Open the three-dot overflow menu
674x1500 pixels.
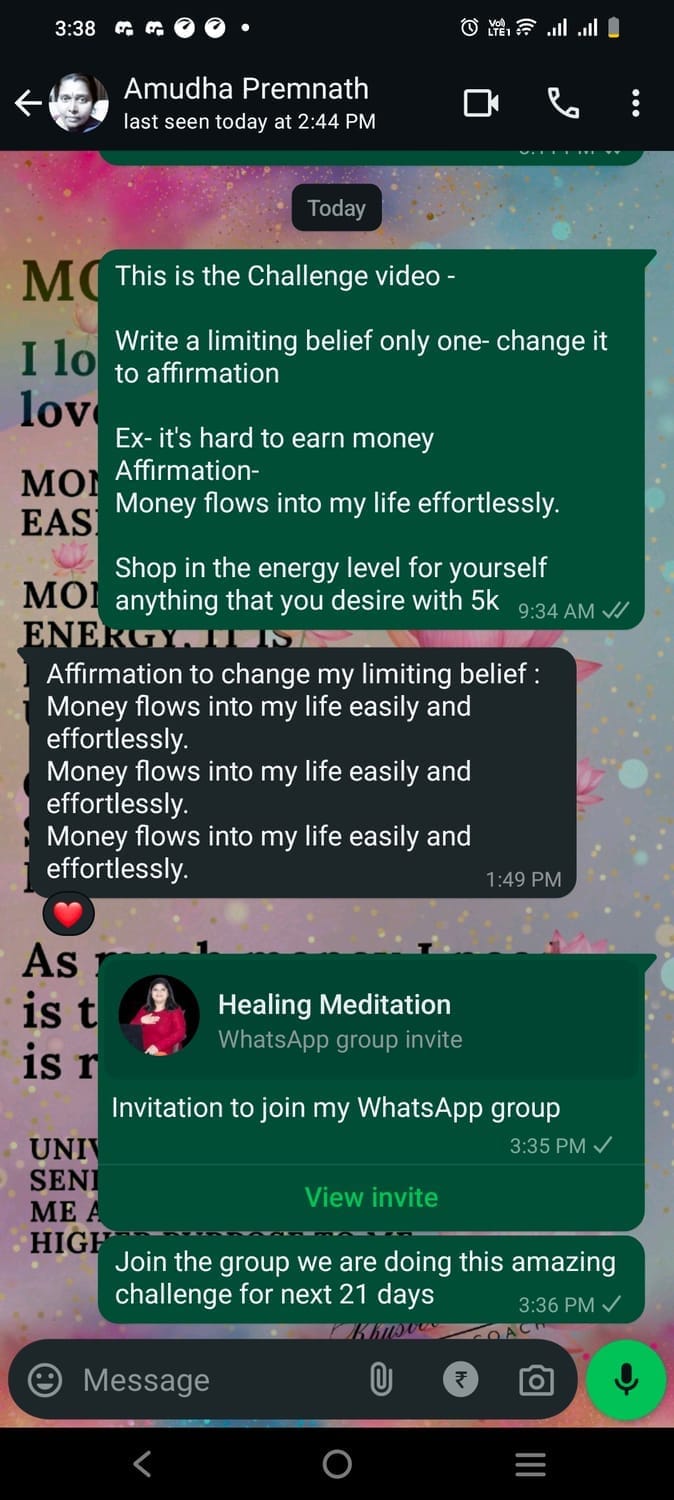coord(636,103)
